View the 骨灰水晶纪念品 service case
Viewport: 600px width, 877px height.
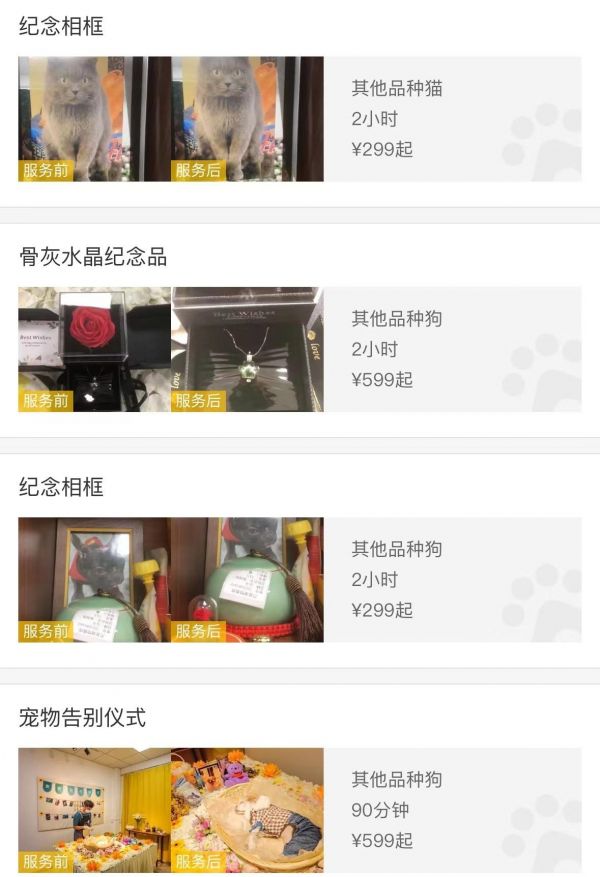(300, 349)
